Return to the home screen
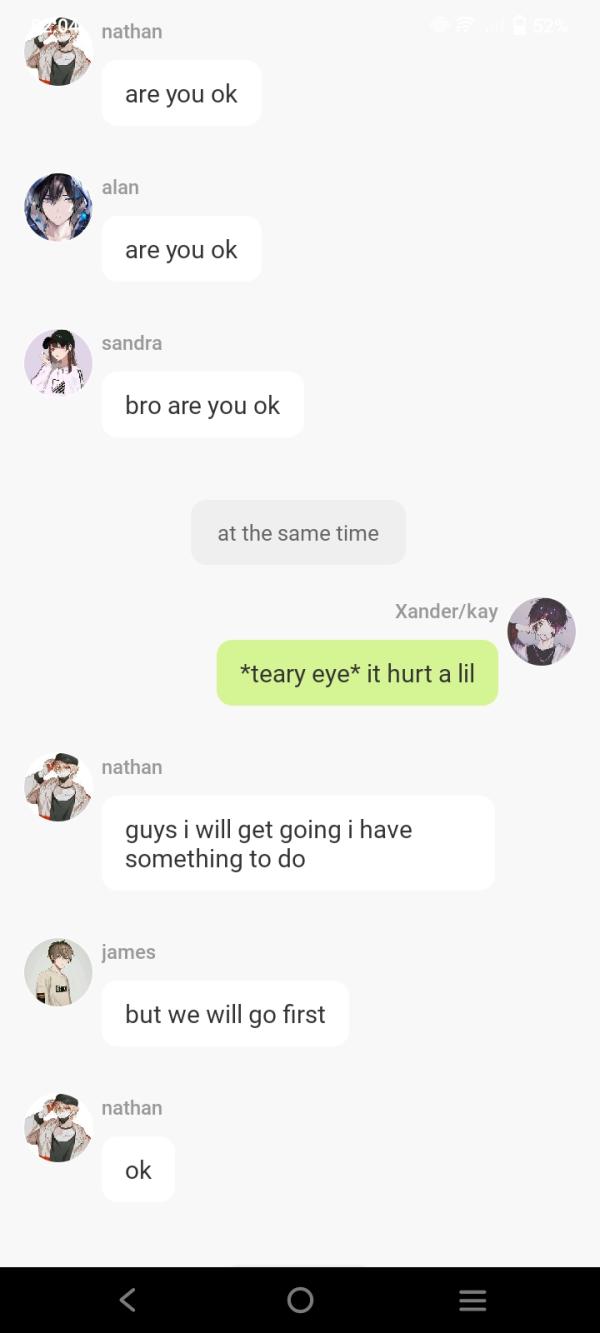The height and width of the screenshot is (1333, 600). click(300, 1299)
